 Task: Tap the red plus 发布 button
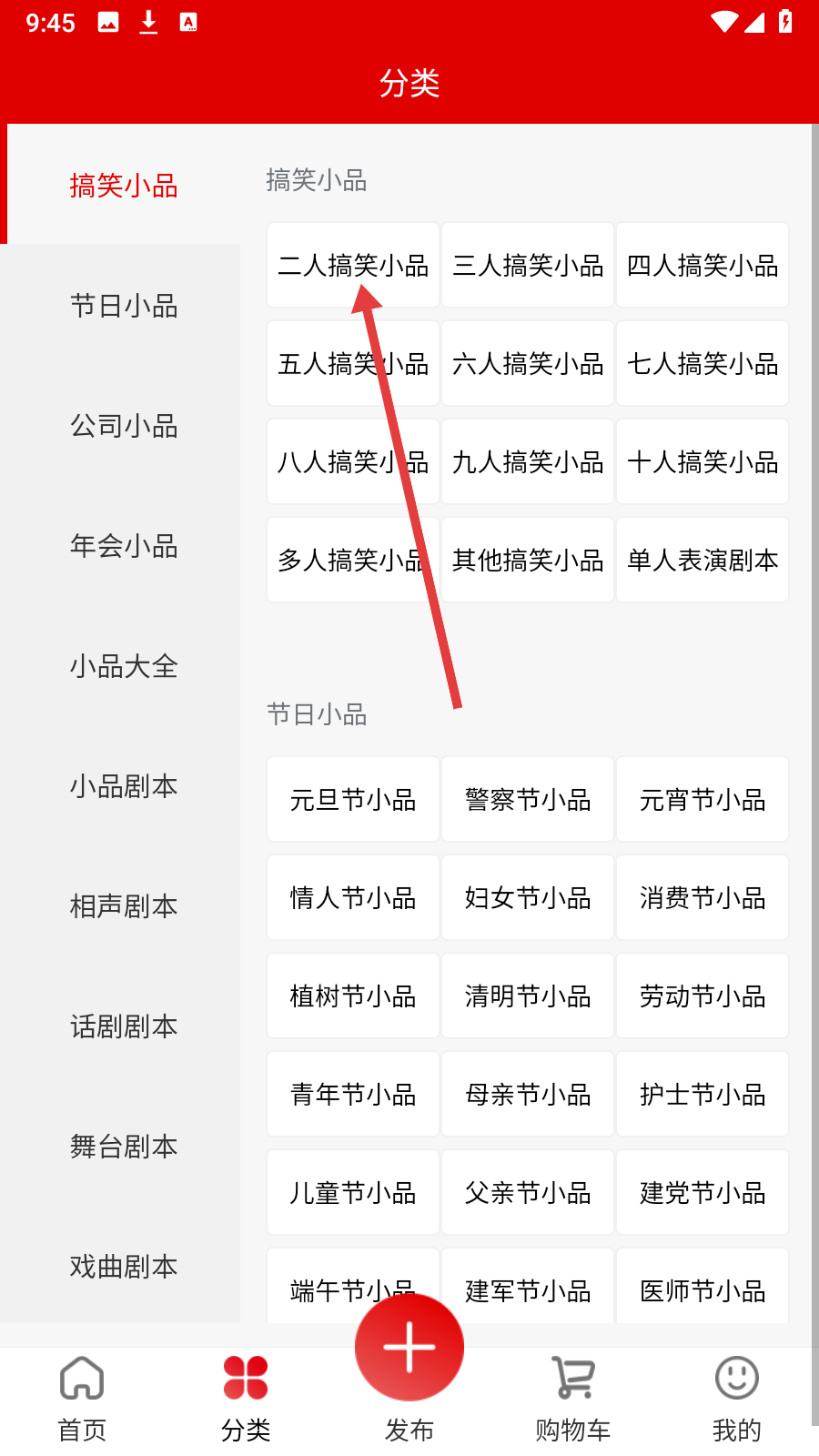409,1347
